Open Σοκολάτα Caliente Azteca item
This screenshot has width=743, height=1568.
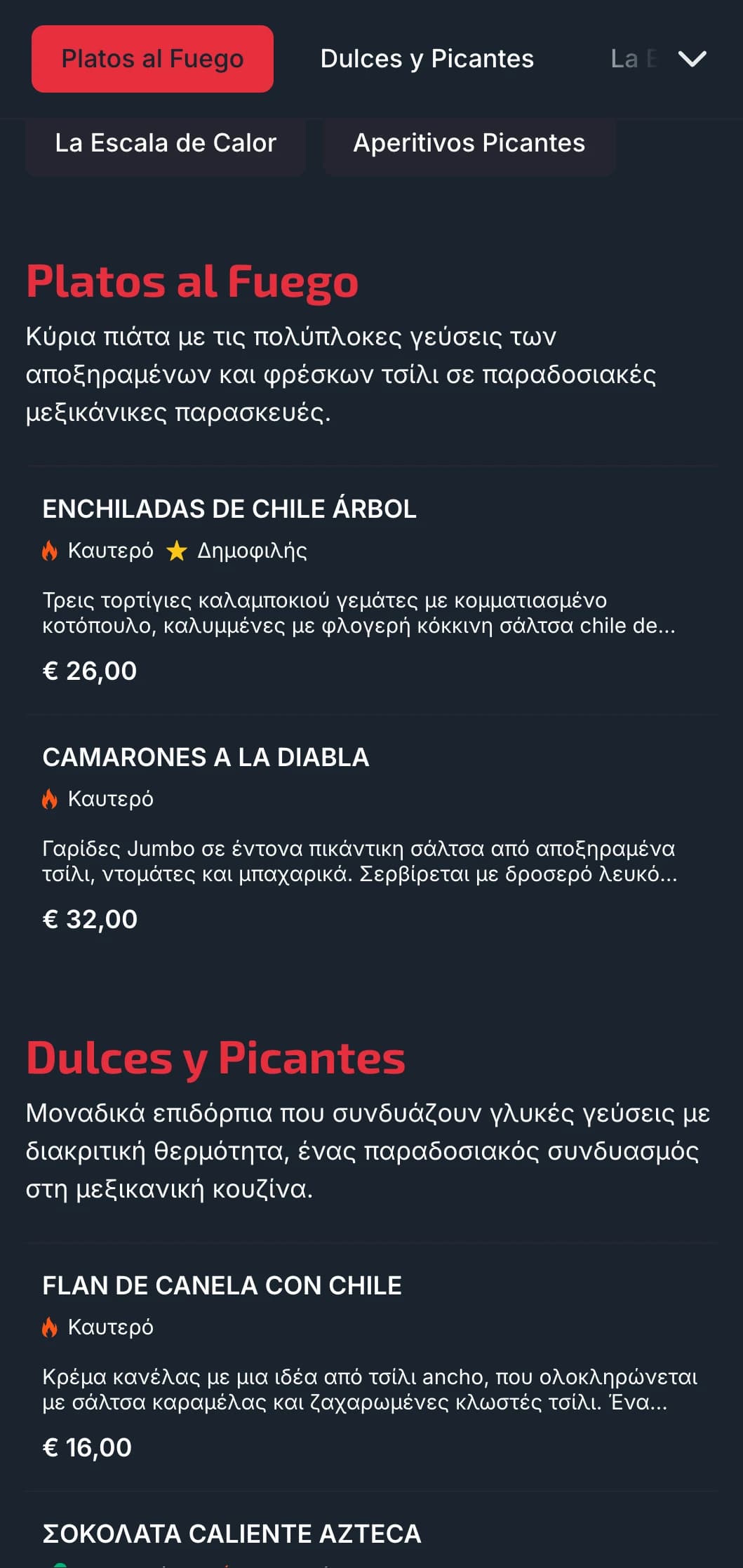pyautogui.click(x=232, y=1534)
